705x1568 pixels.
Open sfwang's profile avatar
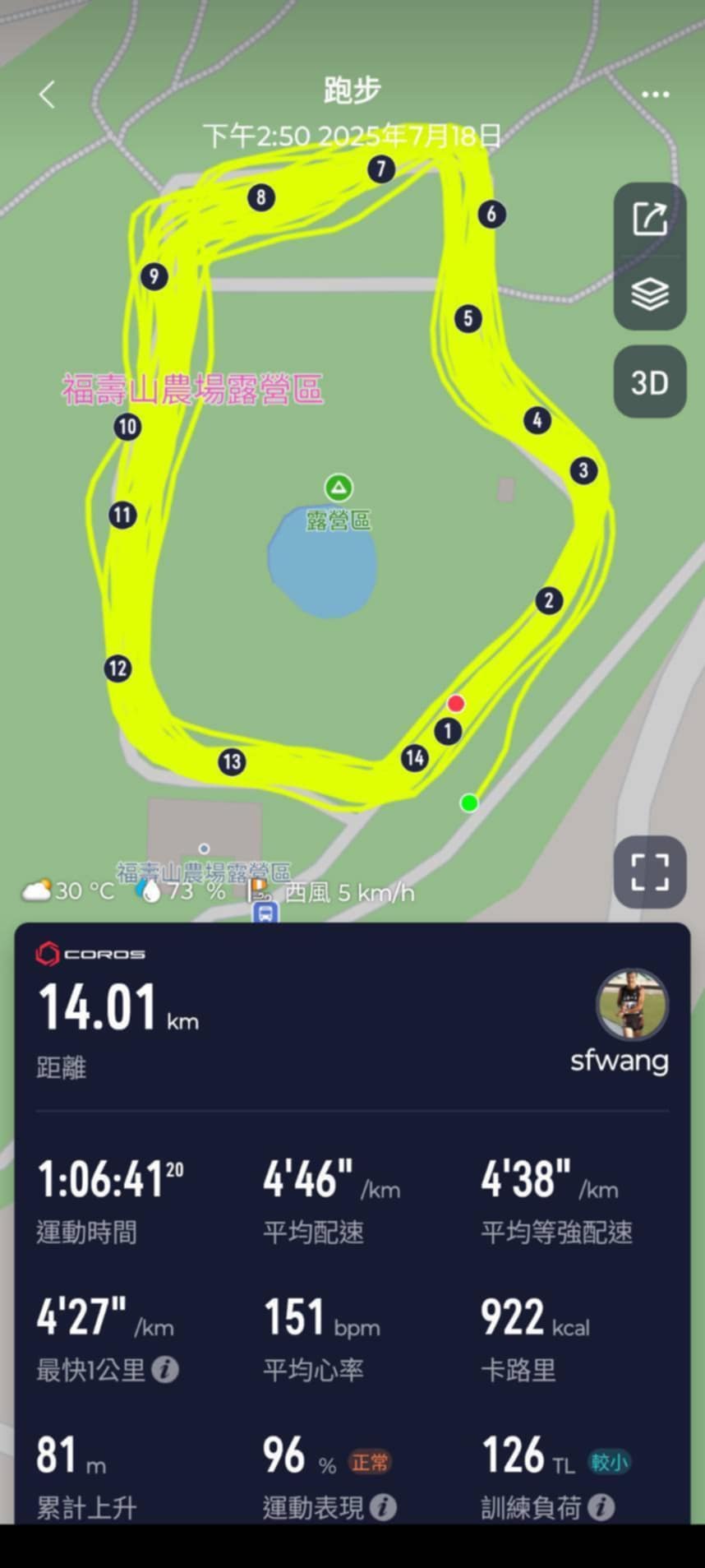click(631, 1005)
